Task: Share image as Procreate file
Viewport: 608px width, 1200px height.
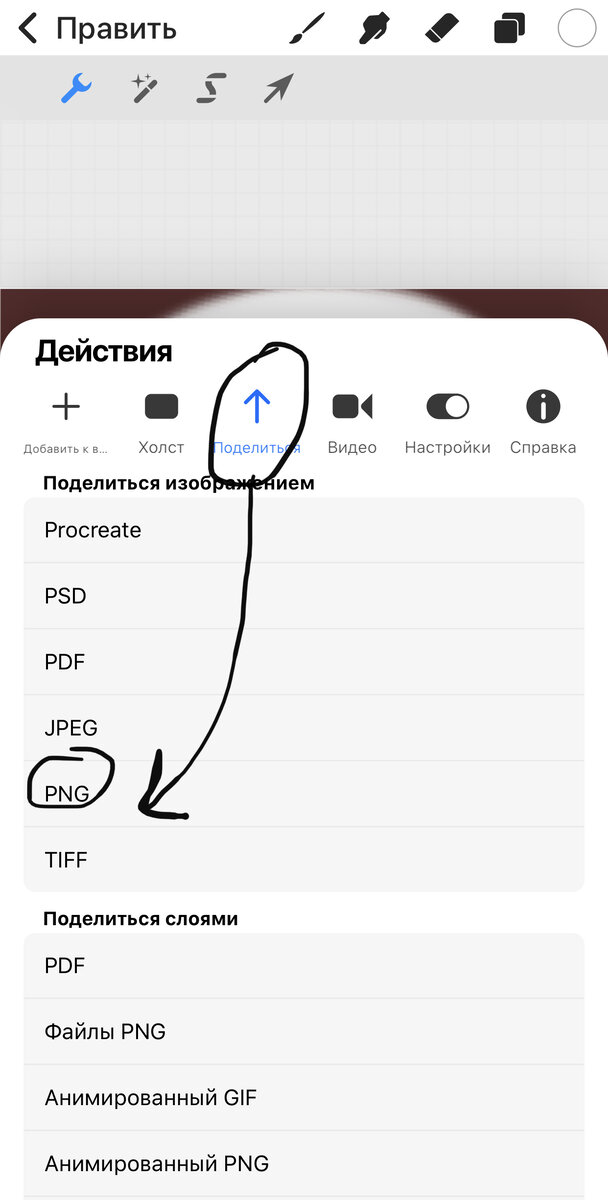Action: (x=304, y=530)
